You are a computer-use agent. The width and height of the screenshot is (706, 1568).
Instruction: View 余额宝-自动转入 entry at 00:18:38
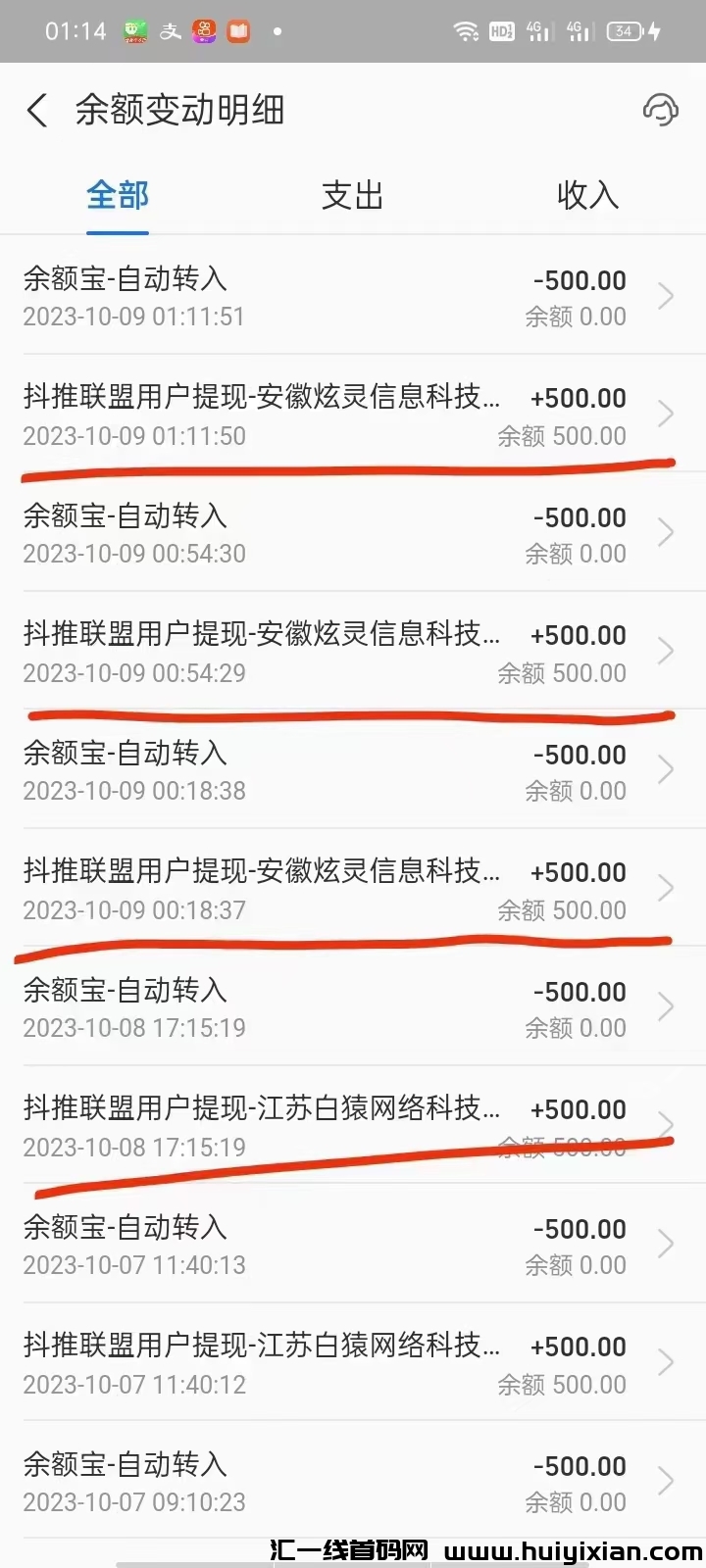[353, 771]
